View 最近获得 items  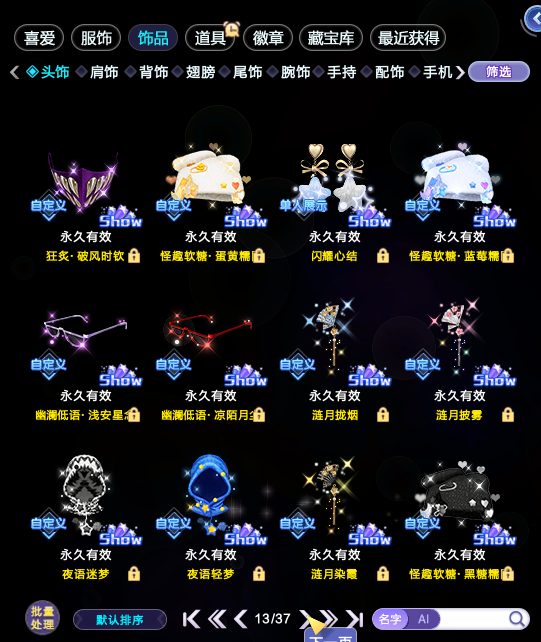click(408, 38)
